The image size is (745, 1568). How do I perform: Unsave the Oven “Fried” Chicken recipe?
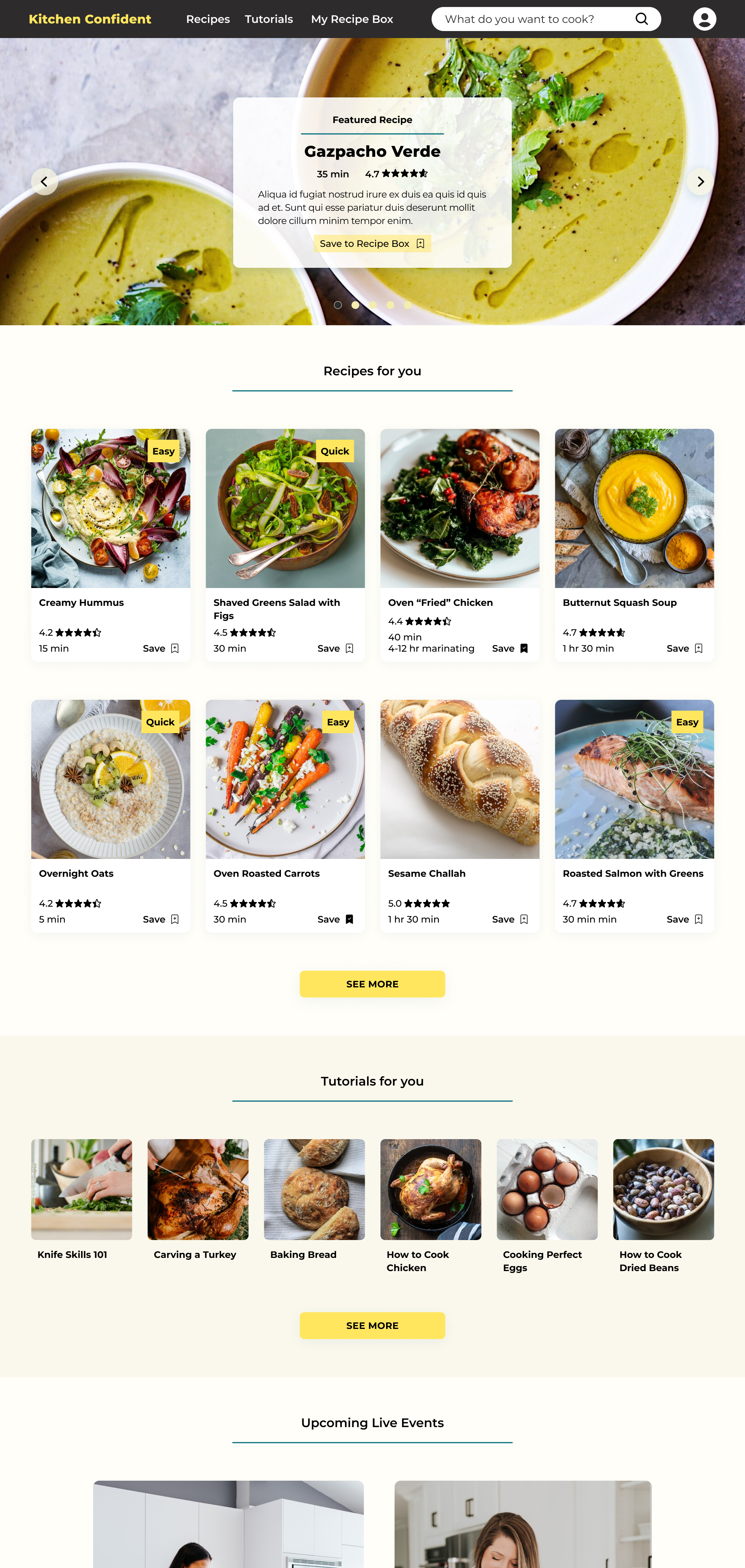pos(510,648)
